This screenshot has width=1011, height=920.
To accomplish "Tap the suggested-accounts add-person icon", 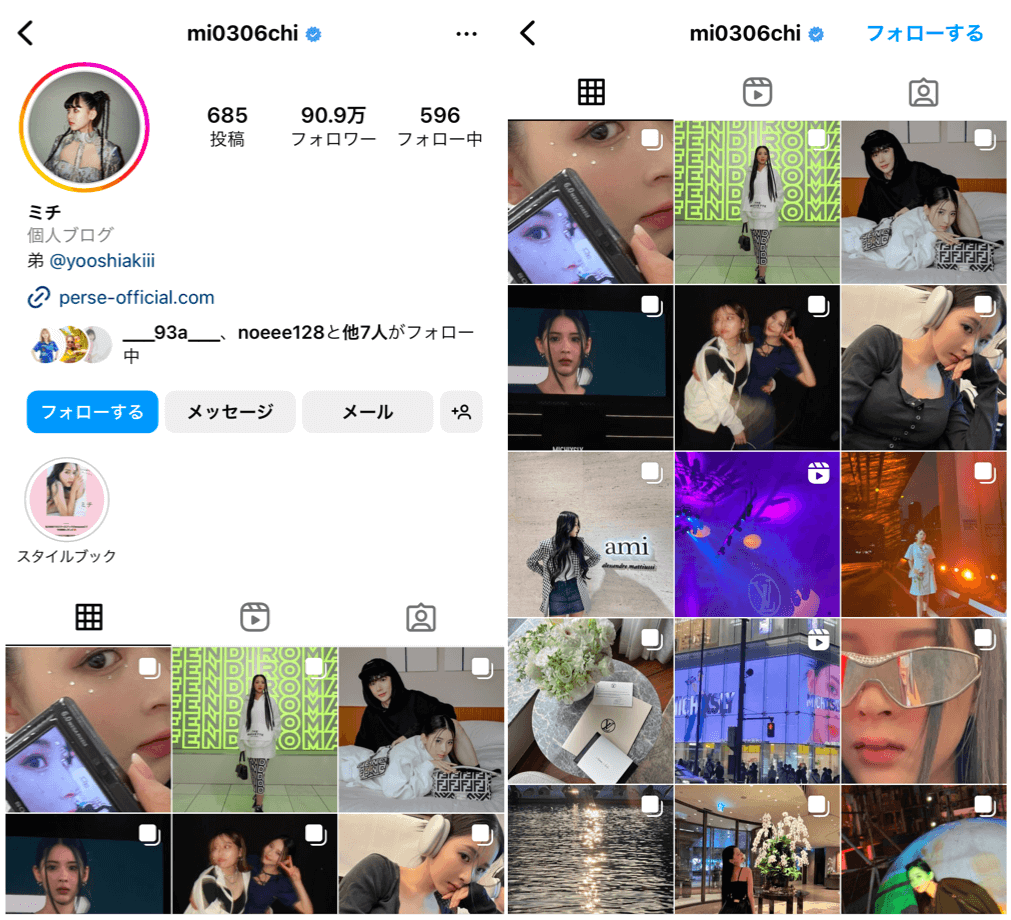I will pos(461,412).
